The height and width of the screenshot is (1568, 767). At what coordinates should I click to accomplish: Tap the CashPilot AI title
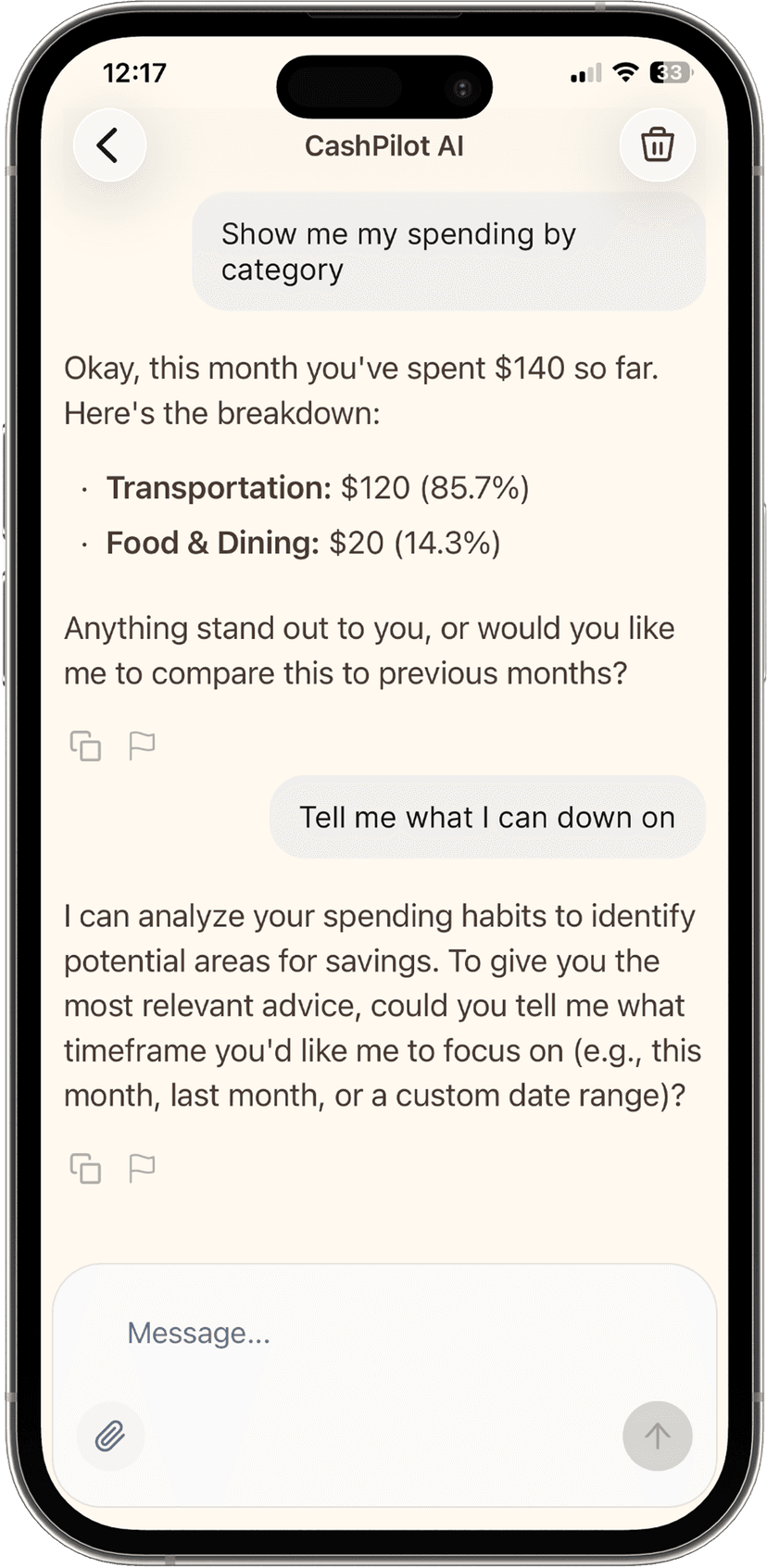tap(383, 145)
